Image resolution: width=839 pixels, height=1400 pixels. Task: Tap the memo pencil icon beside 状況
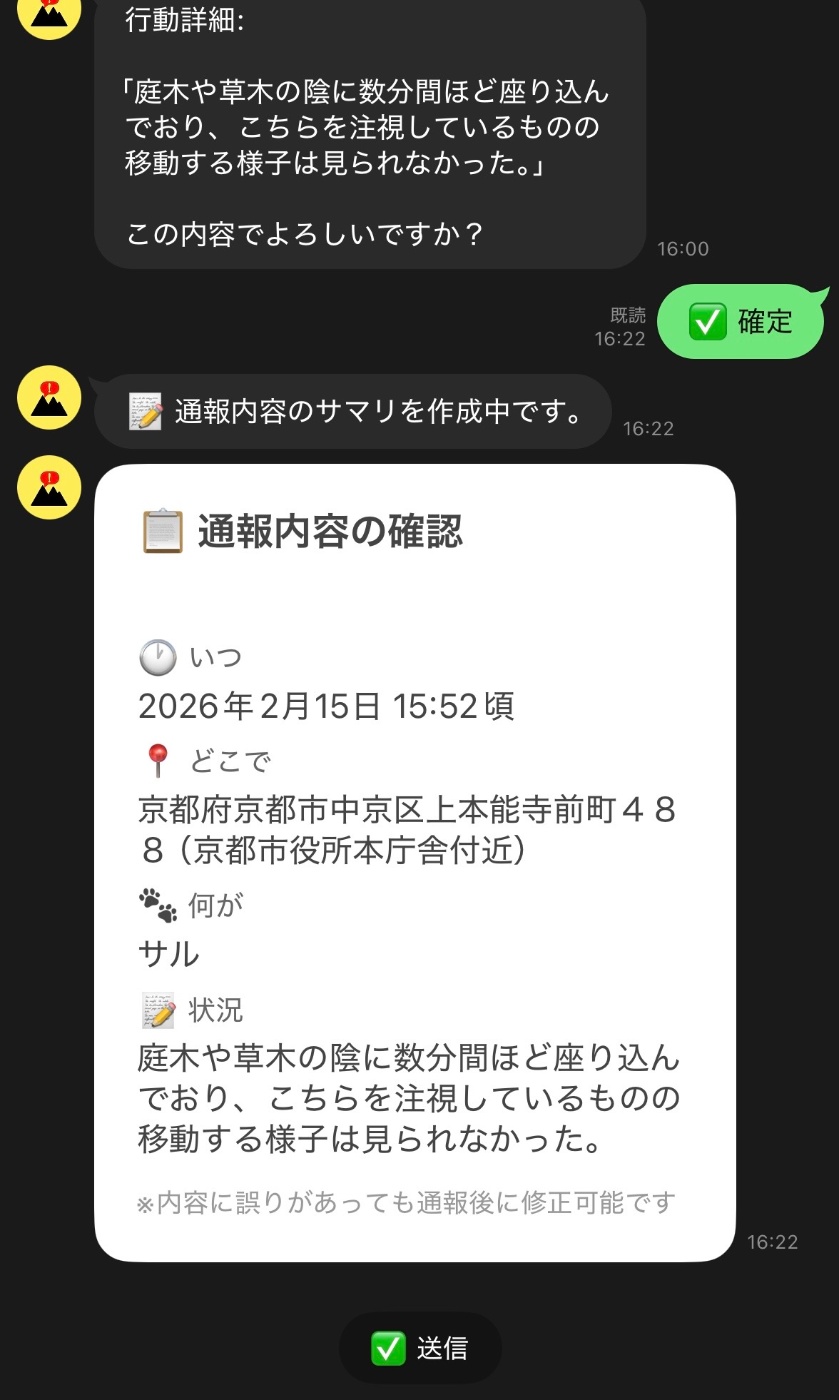(x=157, y=1010)
